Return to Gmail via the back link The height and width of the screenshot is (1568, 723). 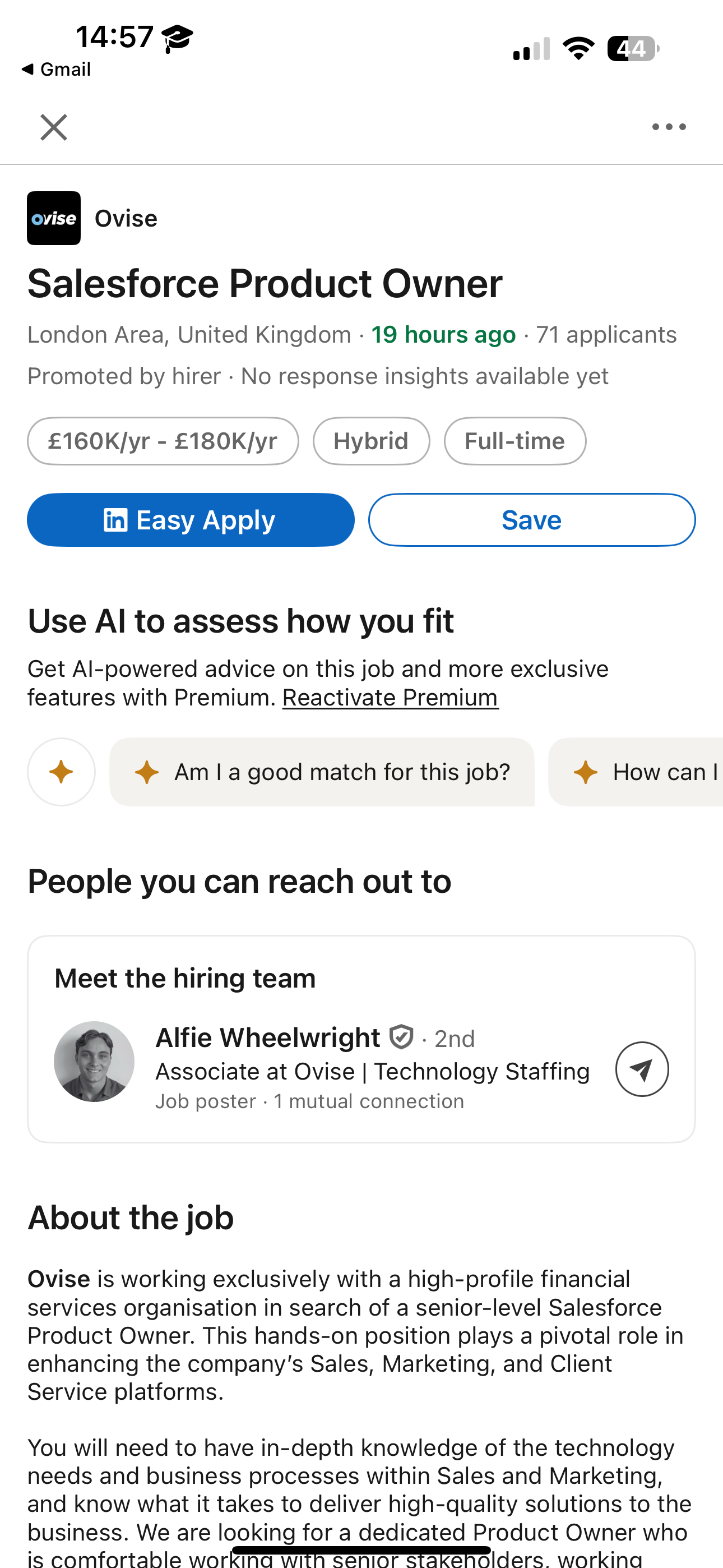[56, 69]
